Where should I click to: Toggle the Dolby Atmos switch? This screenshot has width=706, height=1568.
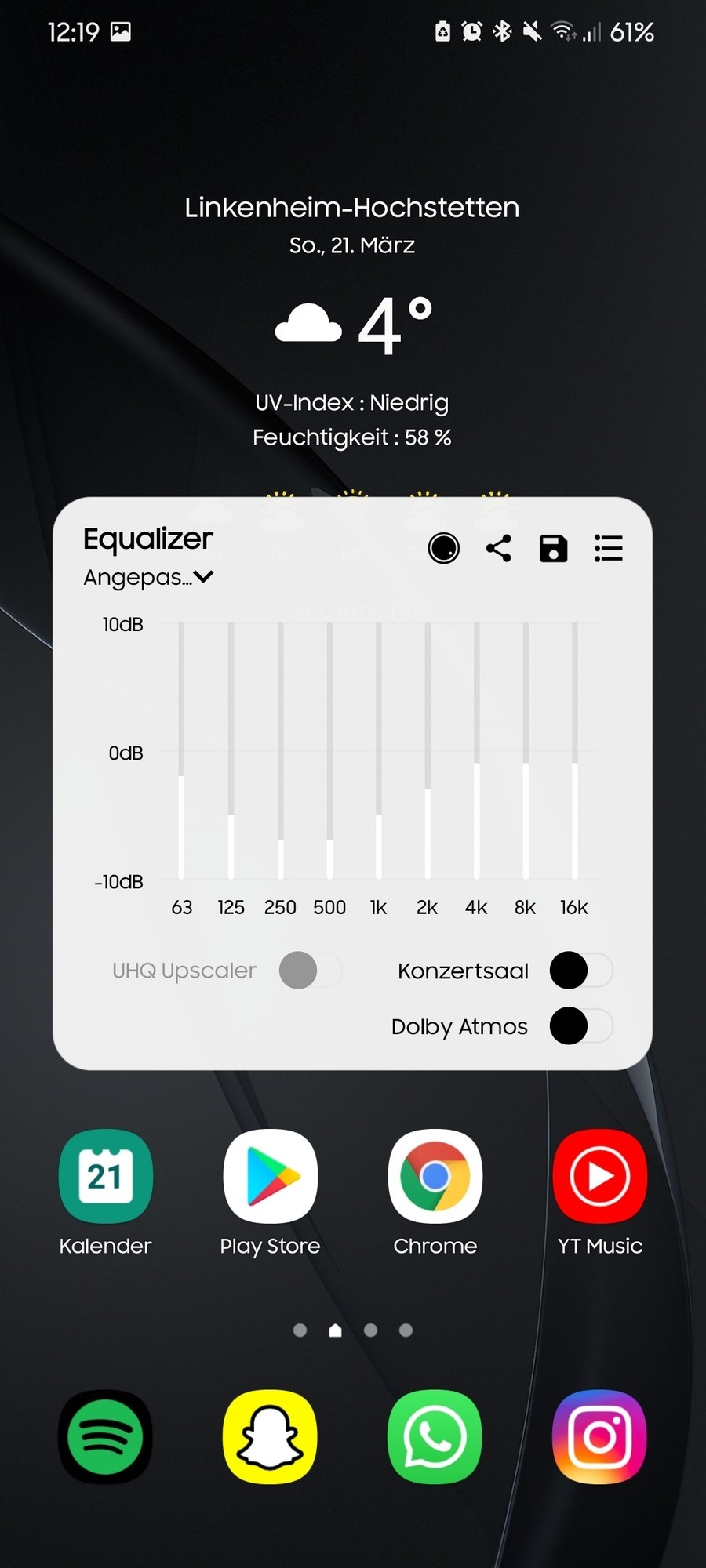580,1026
